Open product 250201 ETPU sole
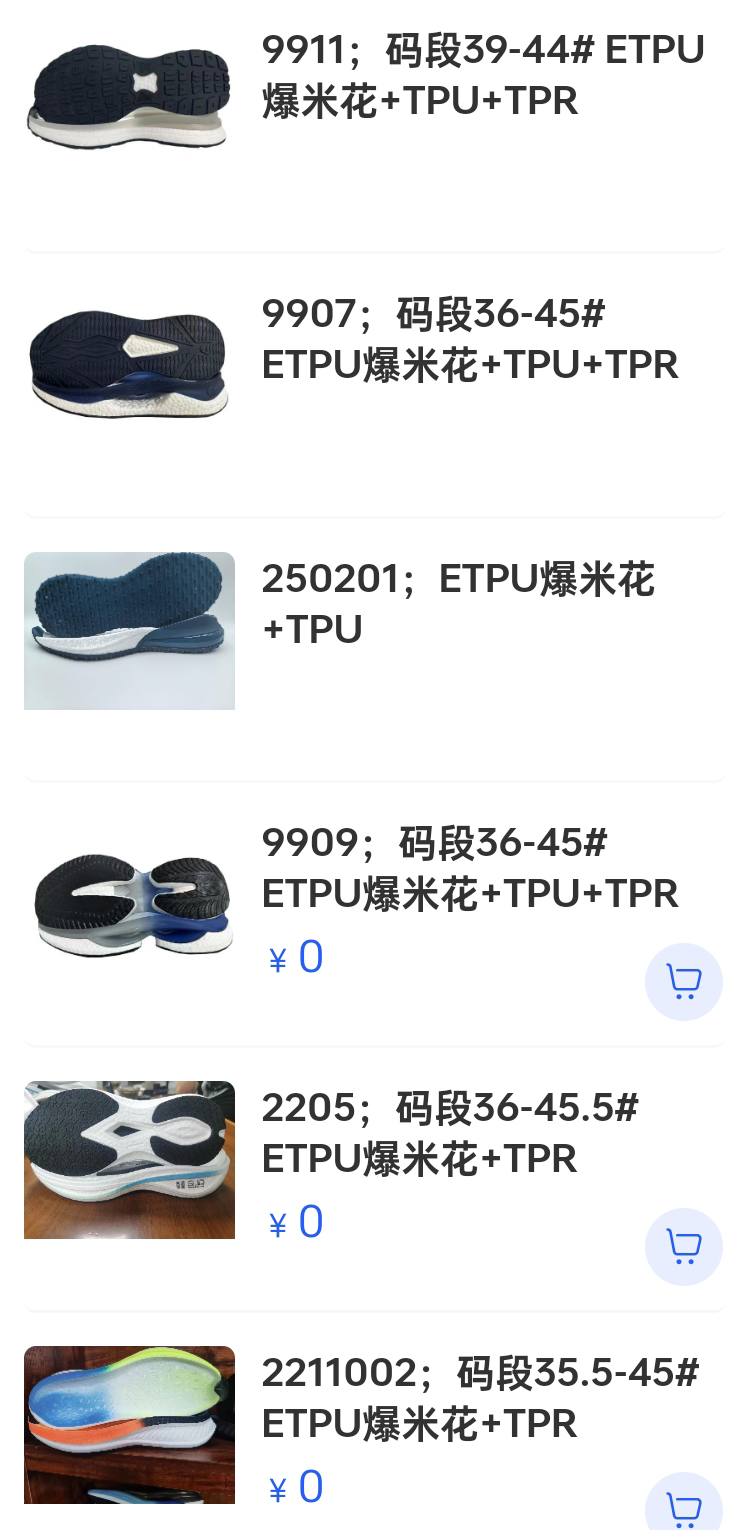This screenshot has height=1530, width=732. pyautogui.click(x=458, y=604)
